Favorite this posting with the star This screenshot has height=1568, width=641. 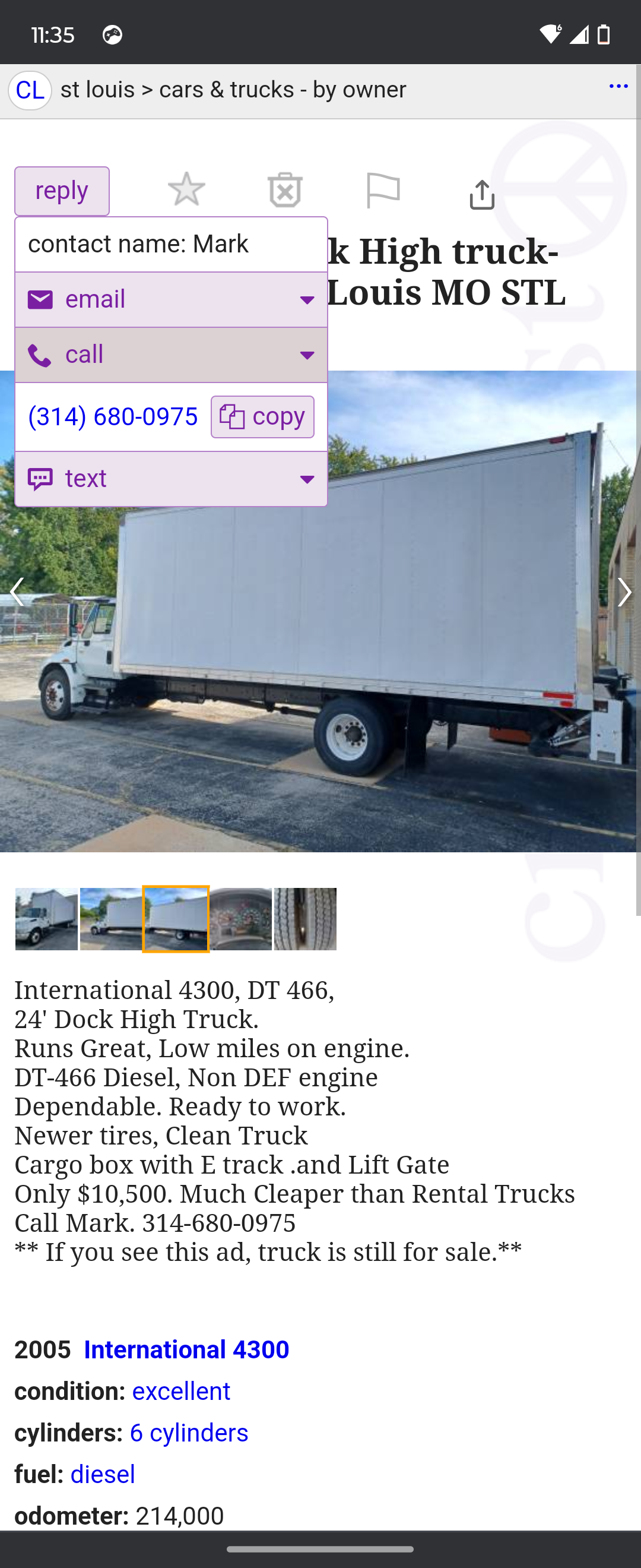(186, 190)
